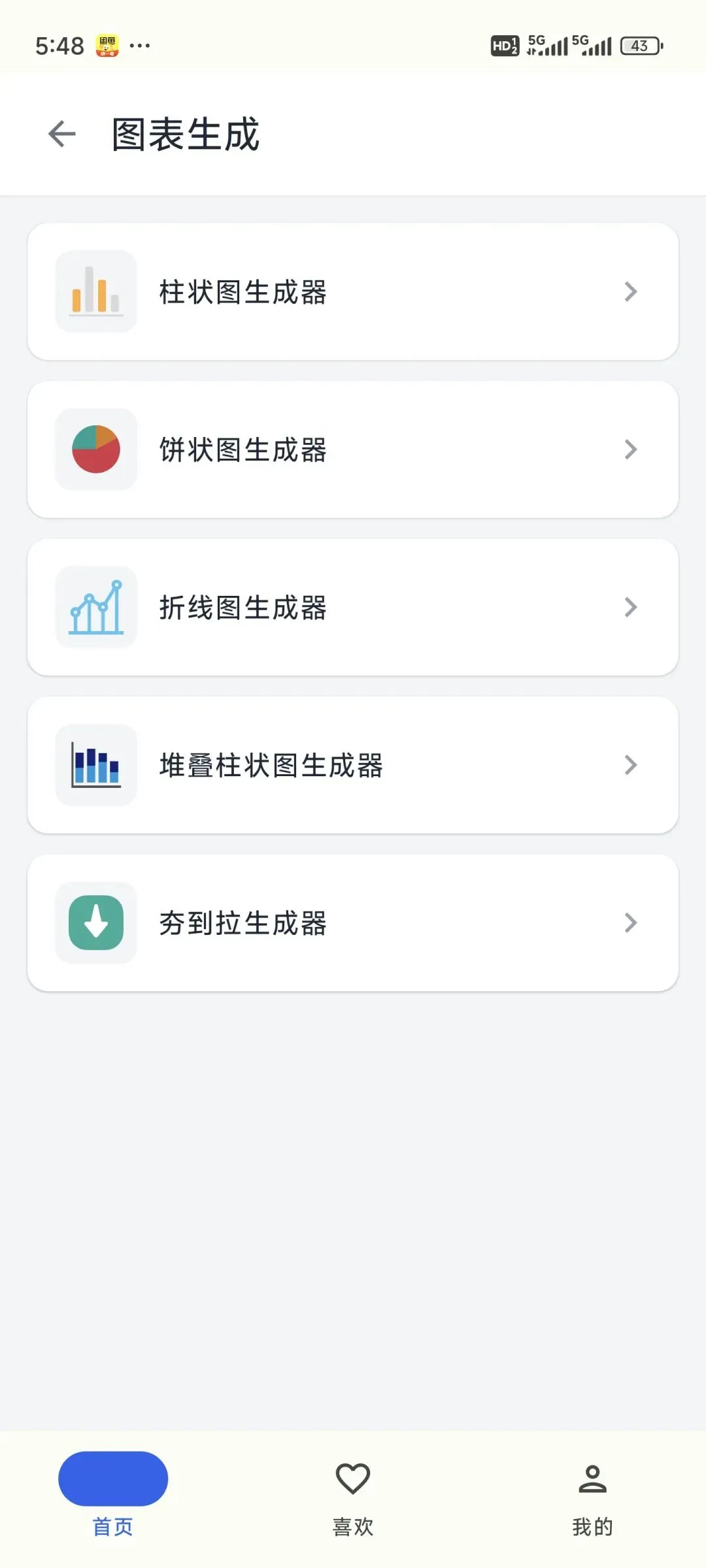Go back using the top arrow
706x1568 pixels.
62,135
